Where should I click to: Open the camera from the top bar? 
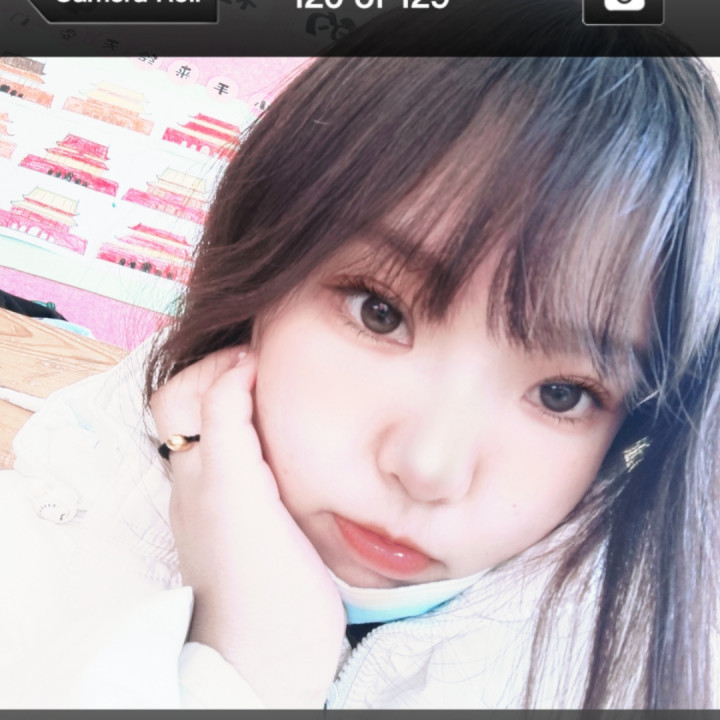point(622,6)
